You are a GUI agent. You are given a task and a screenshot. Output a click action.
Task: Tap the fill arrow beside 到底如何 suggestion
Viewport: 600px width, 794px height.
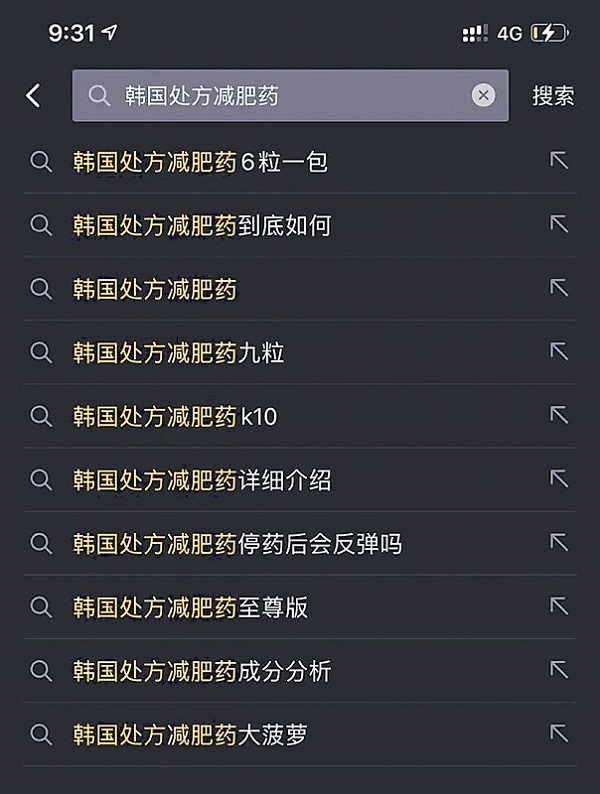pos(559,225)
